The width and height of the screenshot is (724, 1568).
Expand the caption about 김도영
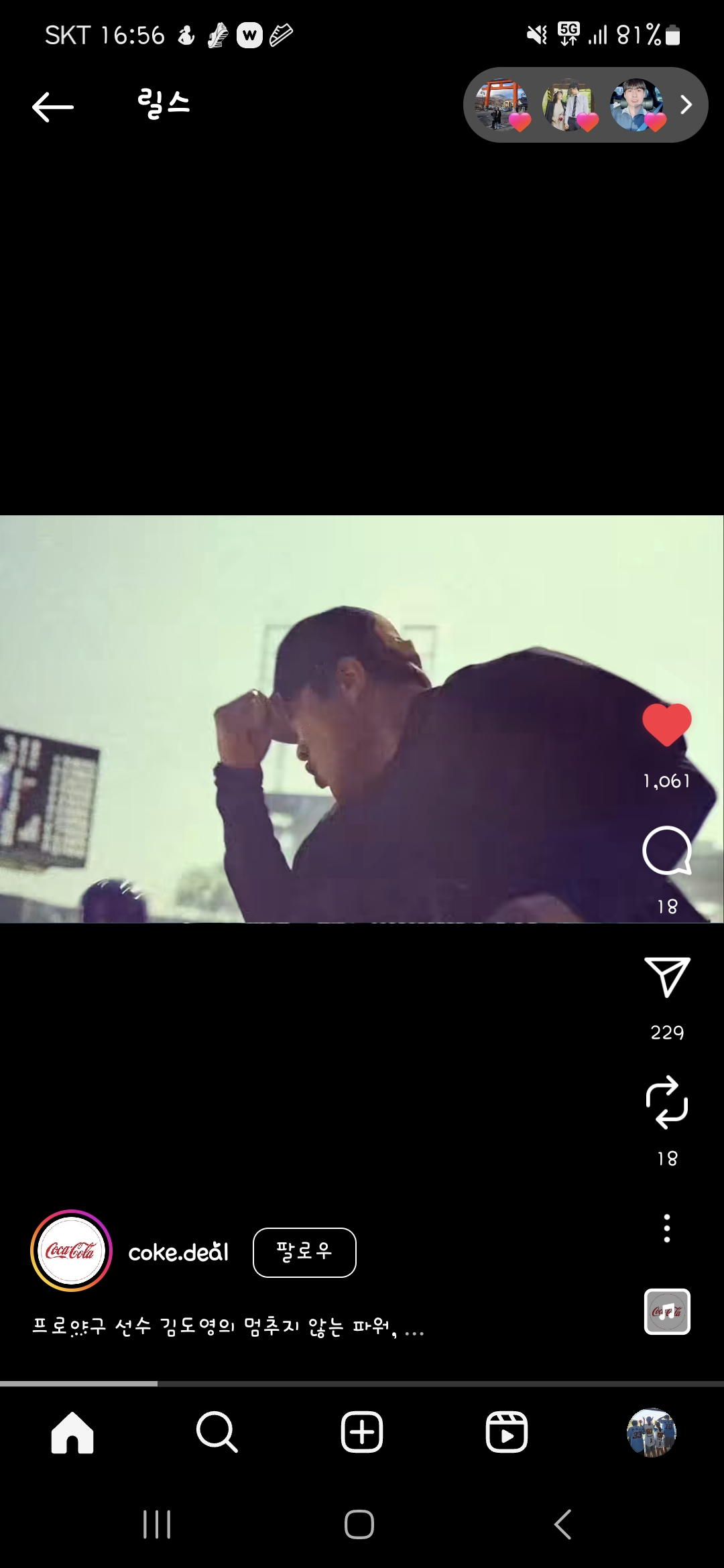coord(228,1327)
